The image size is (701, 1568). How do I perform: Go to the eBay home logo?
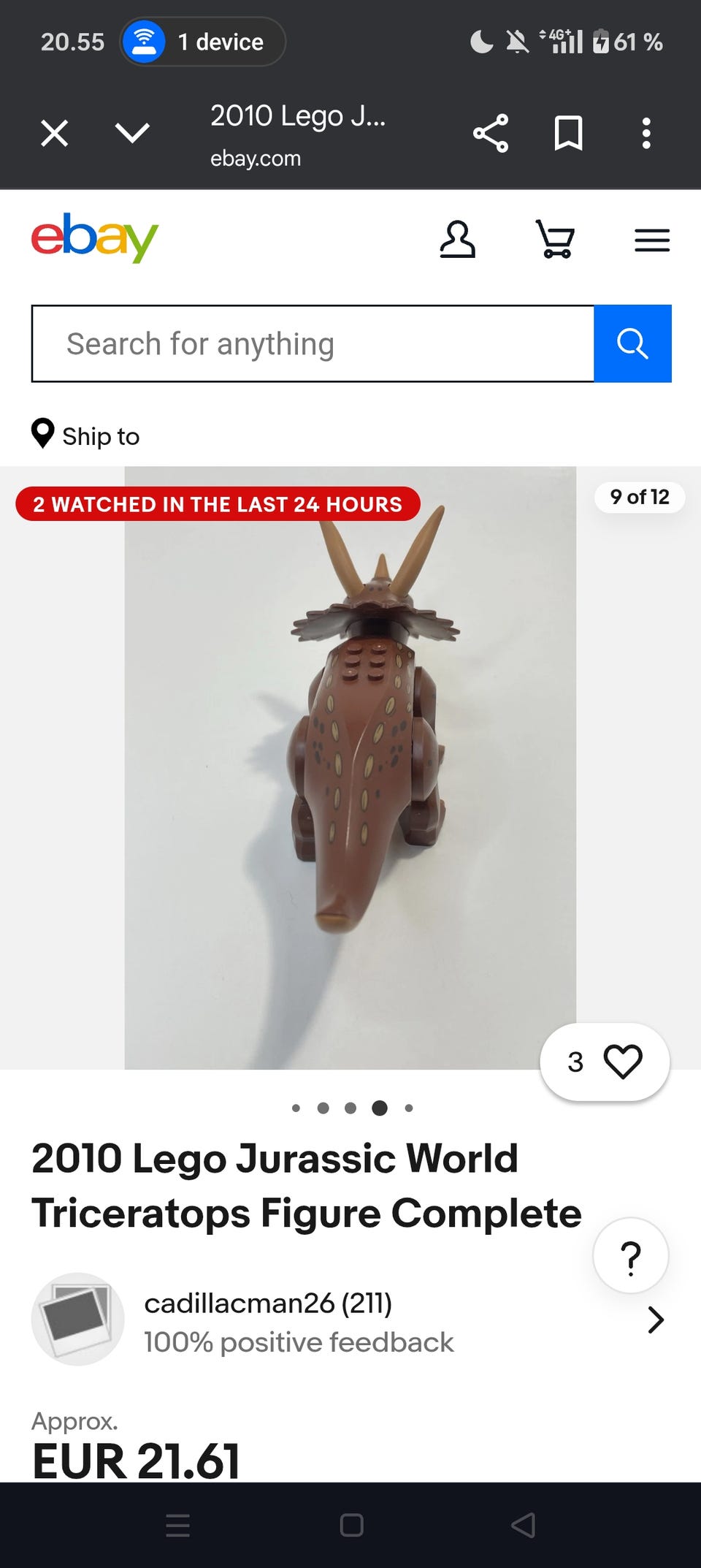[x=94, y=237]
